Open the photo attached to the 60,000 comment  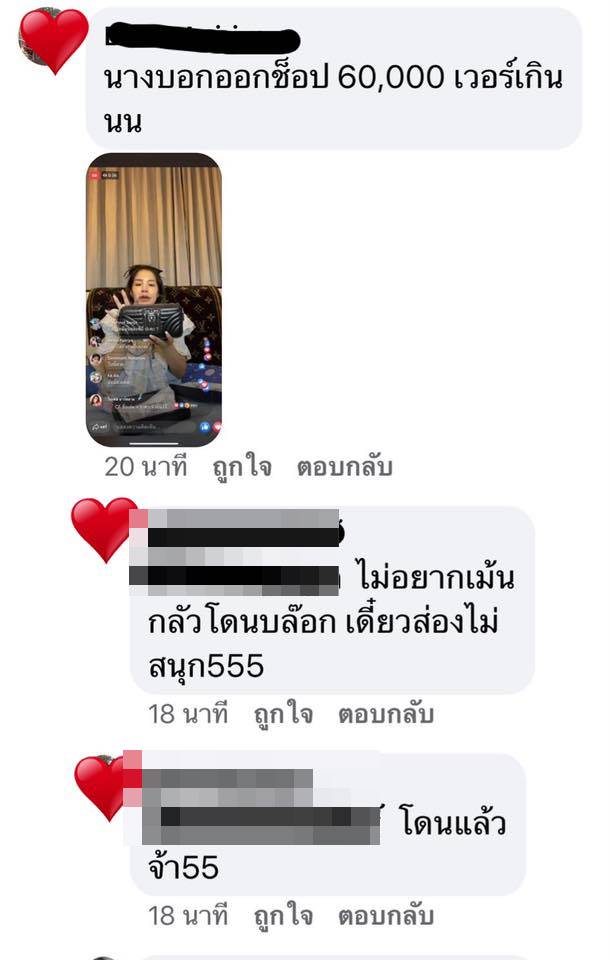click(x=154, y=299)
